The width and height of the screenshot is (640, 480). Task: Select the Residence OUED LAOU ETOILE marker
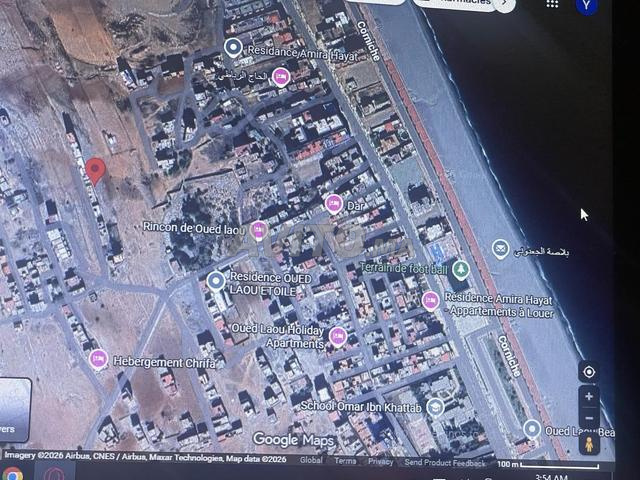tap(217, 281)
